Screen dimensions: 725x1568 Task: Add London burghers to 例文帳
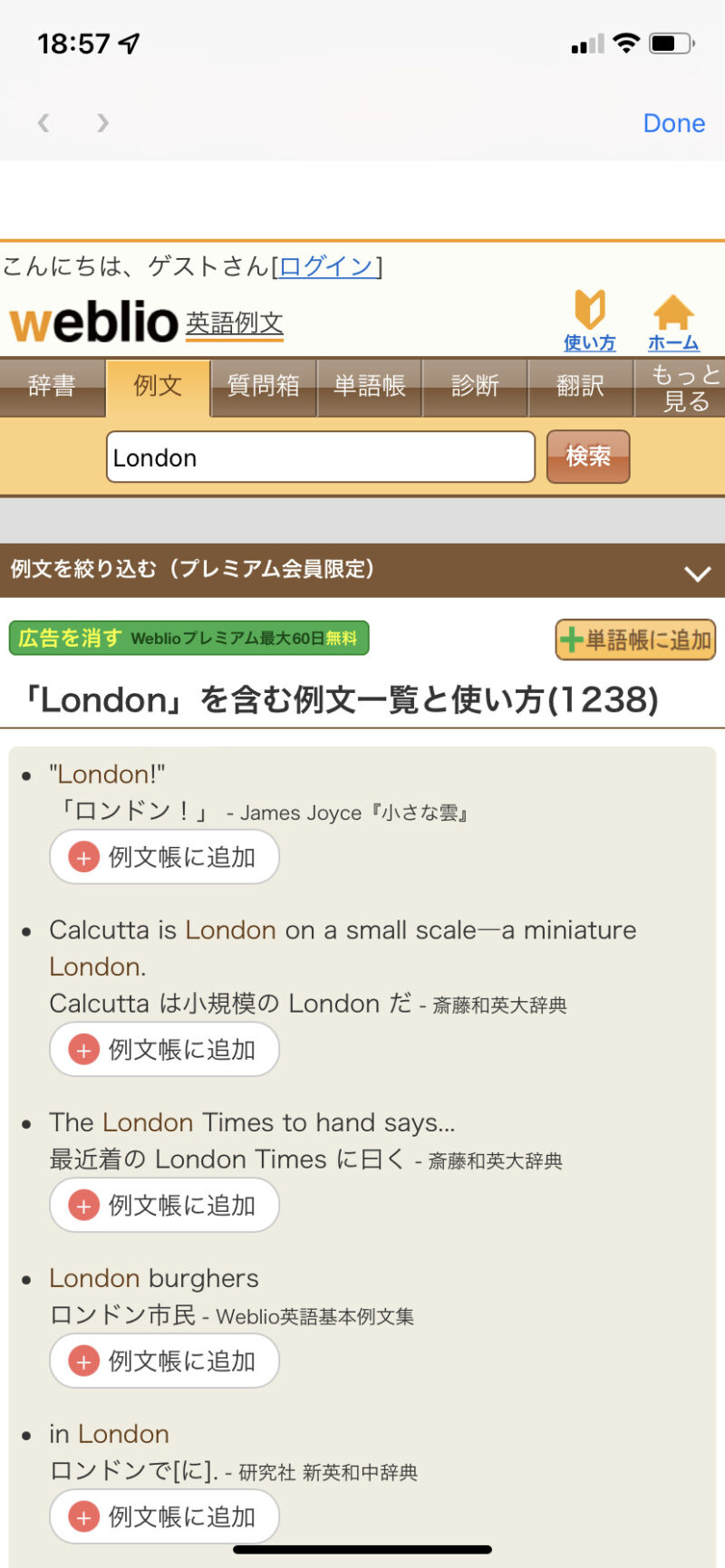pyautogui.click(x=164, y=1361)
